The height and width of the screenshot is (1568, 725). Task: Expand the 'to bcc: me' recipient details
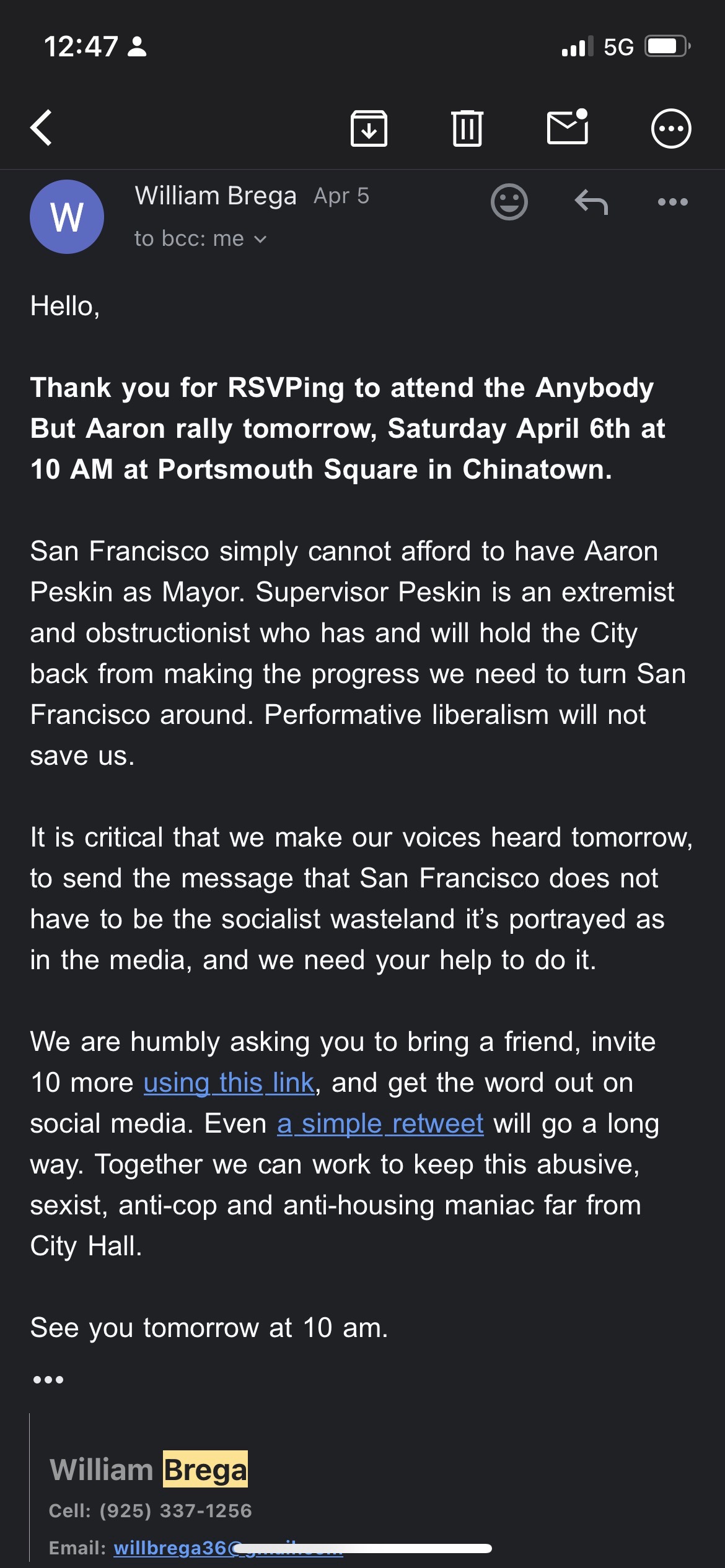click(200, 239)
